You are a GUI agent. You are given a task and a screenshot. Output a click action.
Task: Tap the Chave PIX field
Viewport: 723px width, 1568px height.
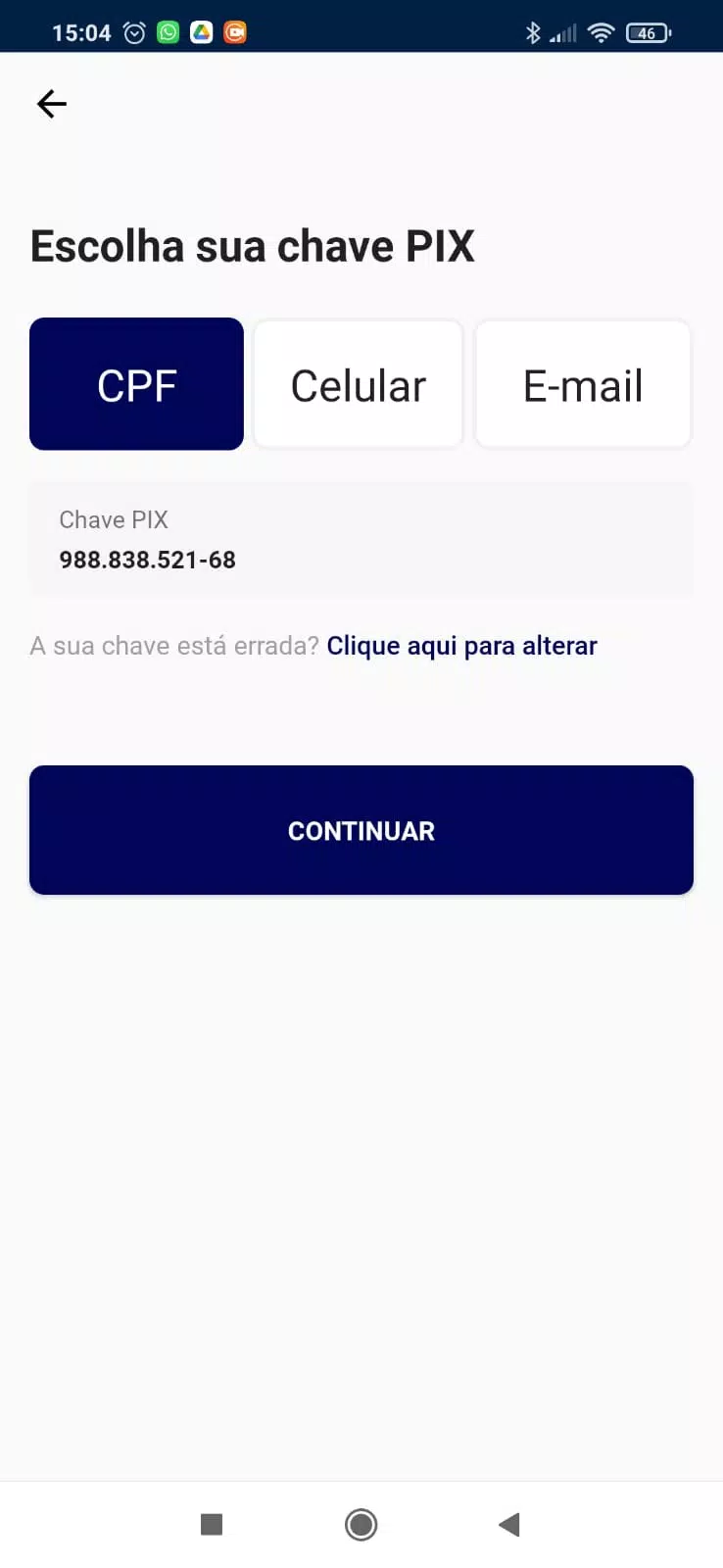361,539
